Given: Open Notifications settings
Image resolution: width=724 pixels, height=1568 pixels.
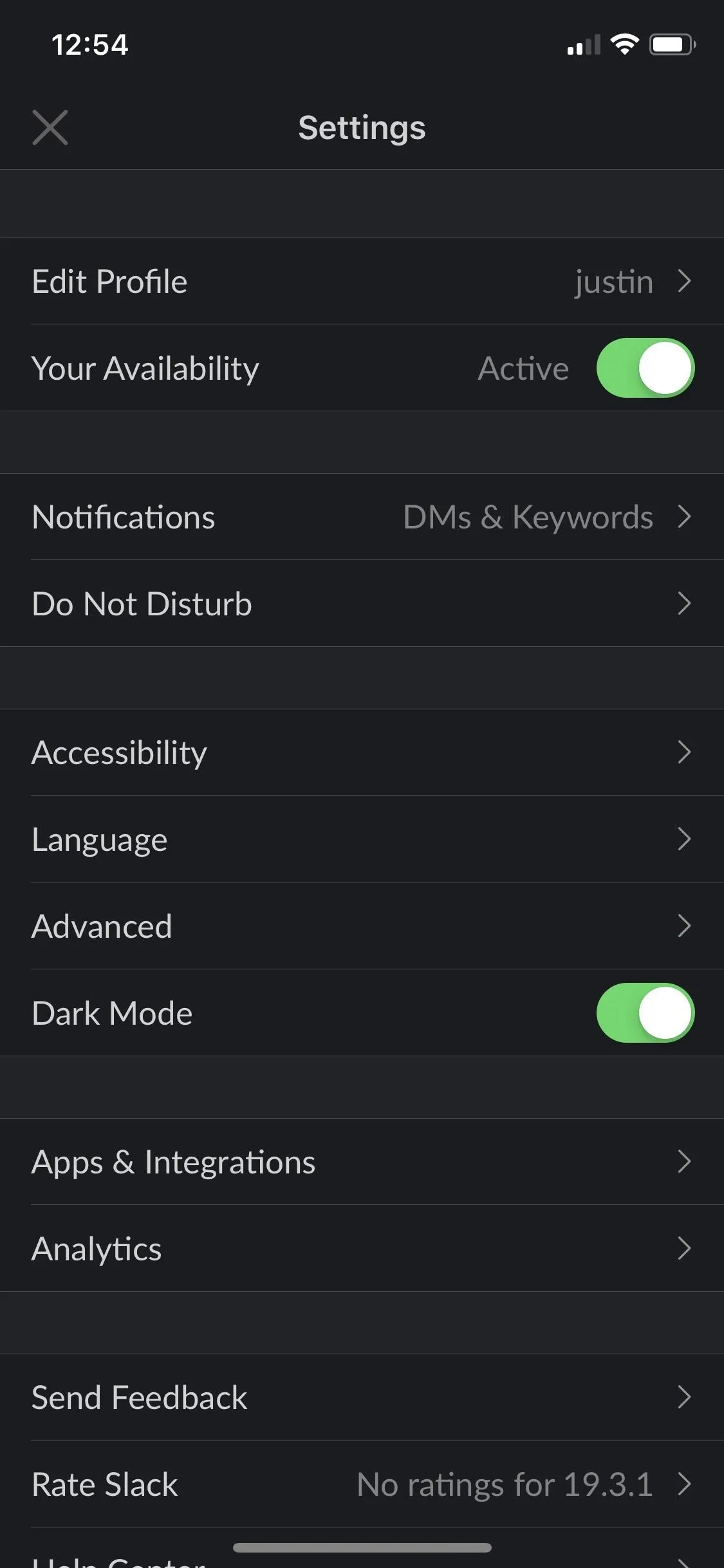Looking at the screenshot, I should pyautogui.click(x=362, y=517).
